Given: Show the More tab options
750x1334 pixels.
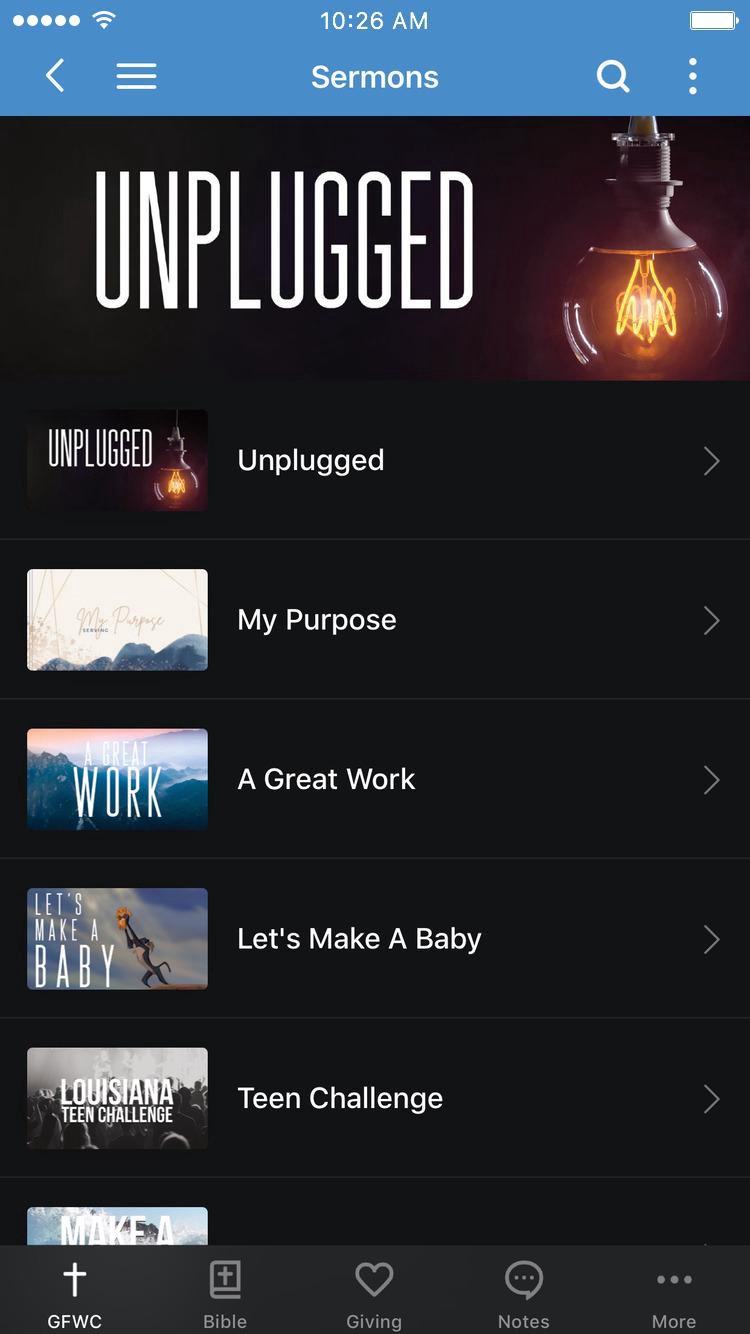Looking at the screenshot, I should click(x=674, y=1293).
